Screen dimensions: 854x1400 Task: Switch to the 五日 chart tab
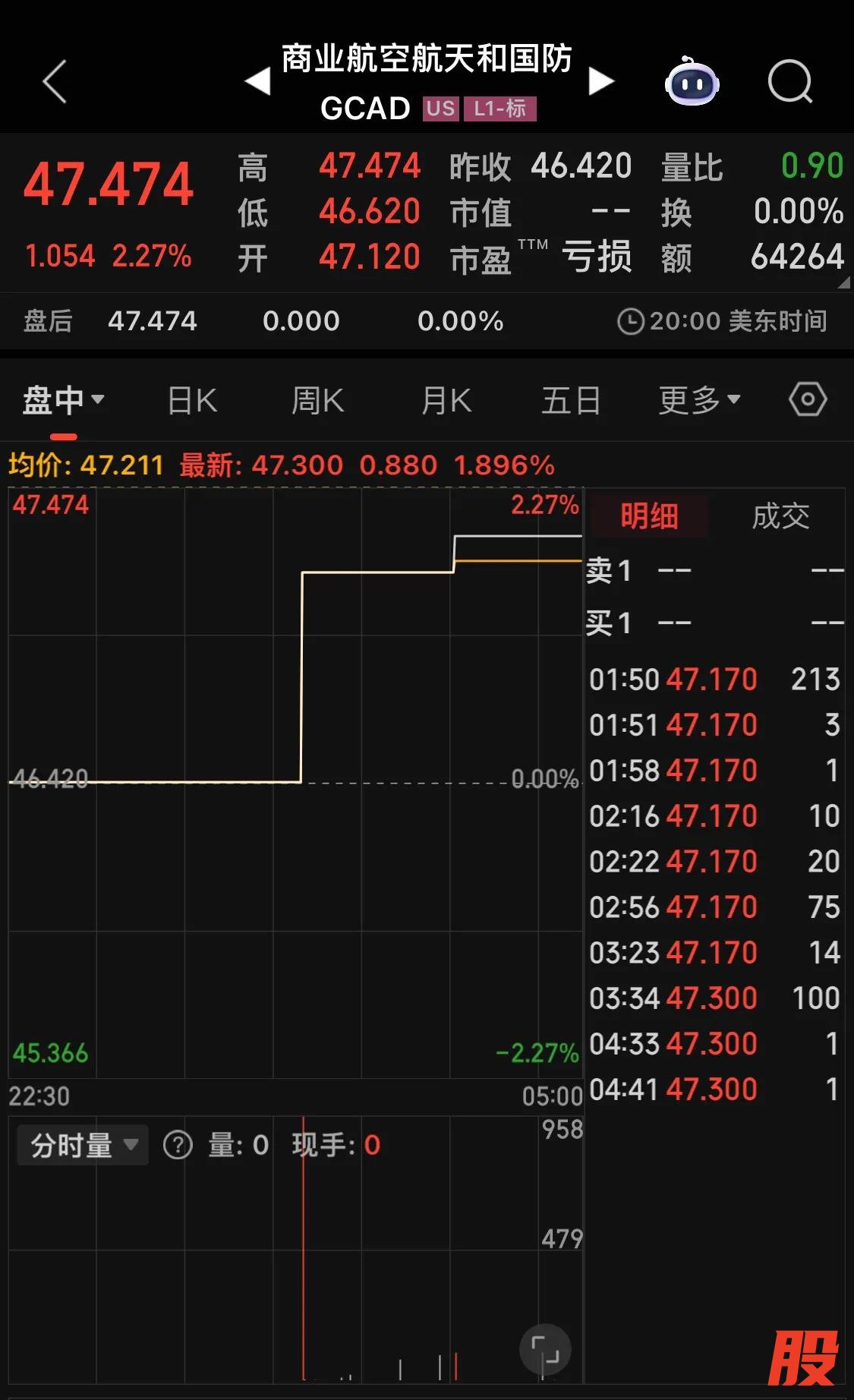pyautogui.click(x=571, y=400)
